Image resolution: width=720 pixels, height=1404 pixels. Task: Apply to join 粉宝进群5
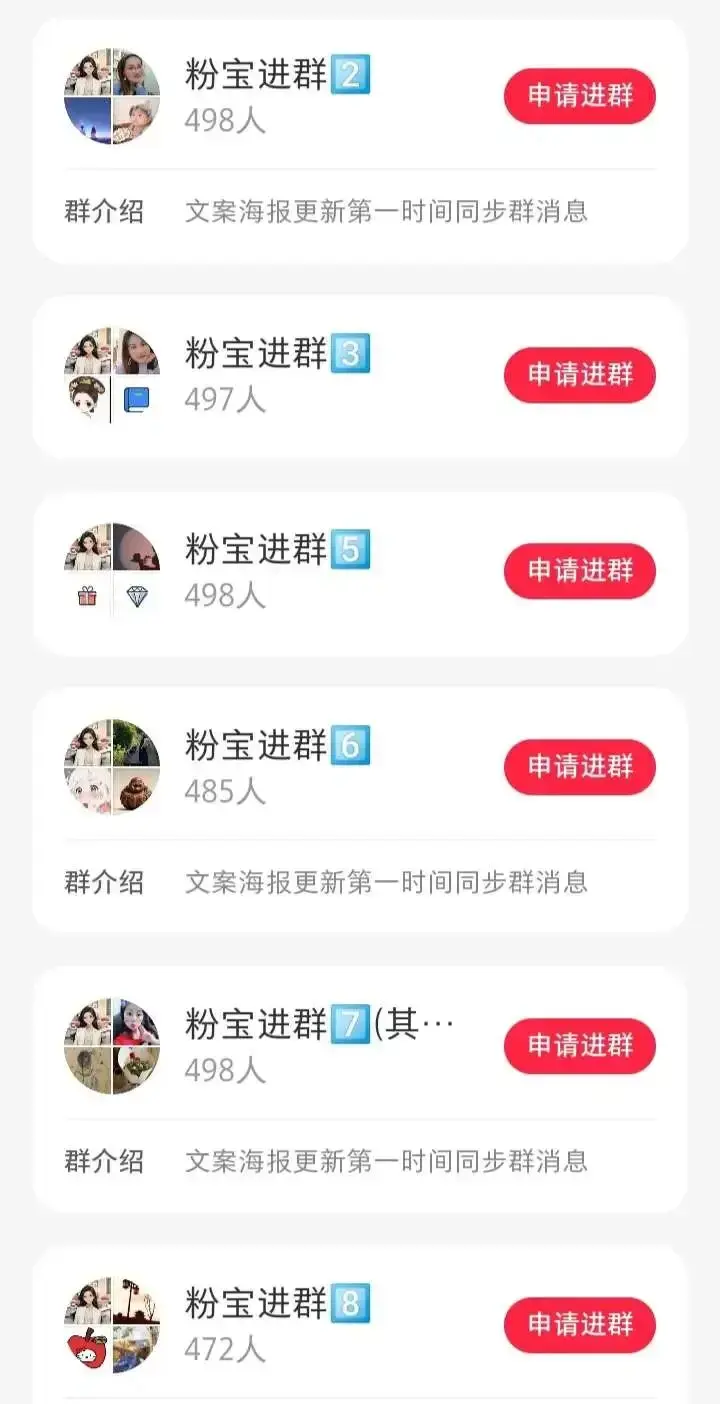[578, 570]
